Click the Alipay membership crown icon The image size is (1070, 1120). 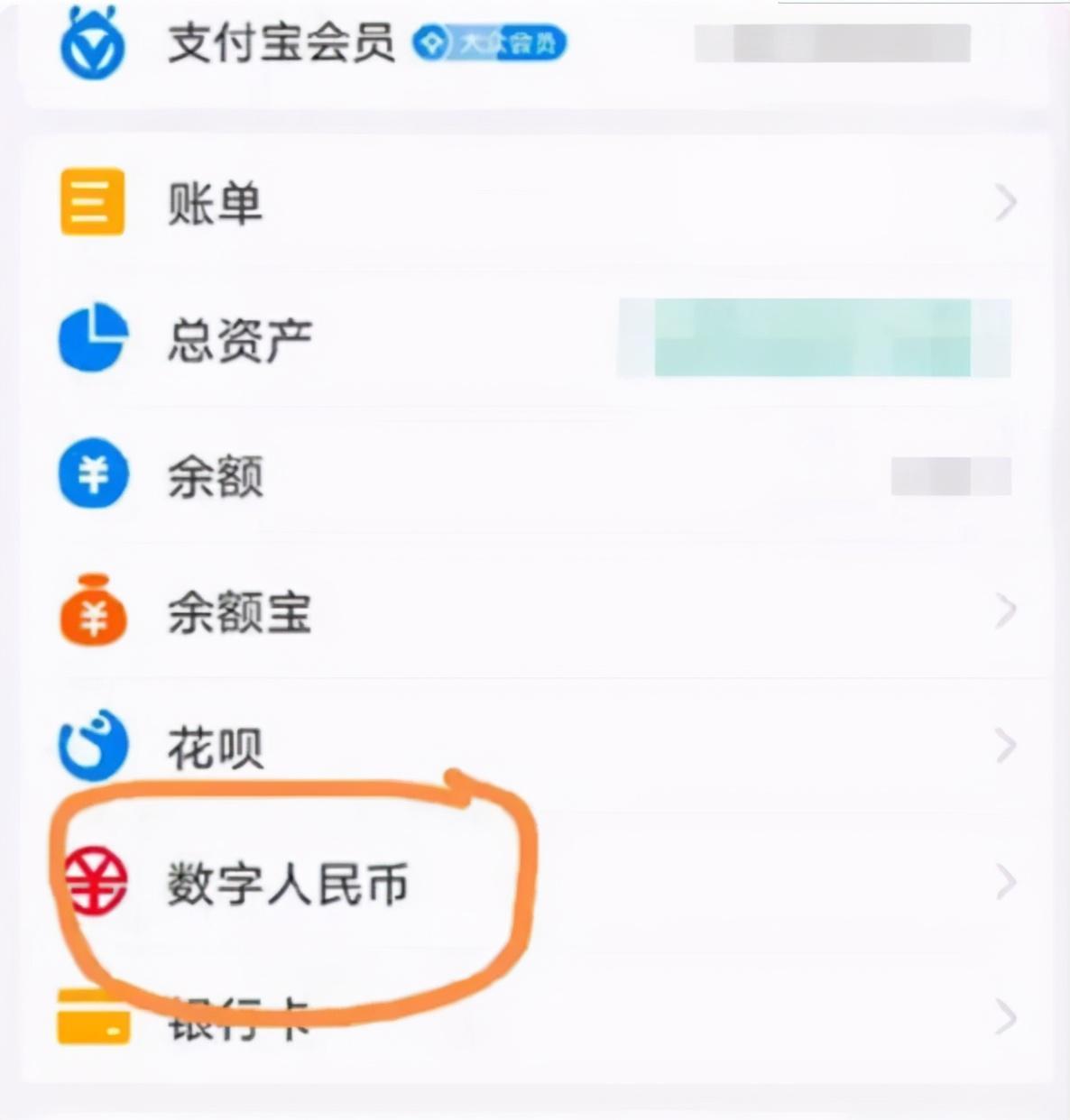pyautogui.click(x=90, y=41)
